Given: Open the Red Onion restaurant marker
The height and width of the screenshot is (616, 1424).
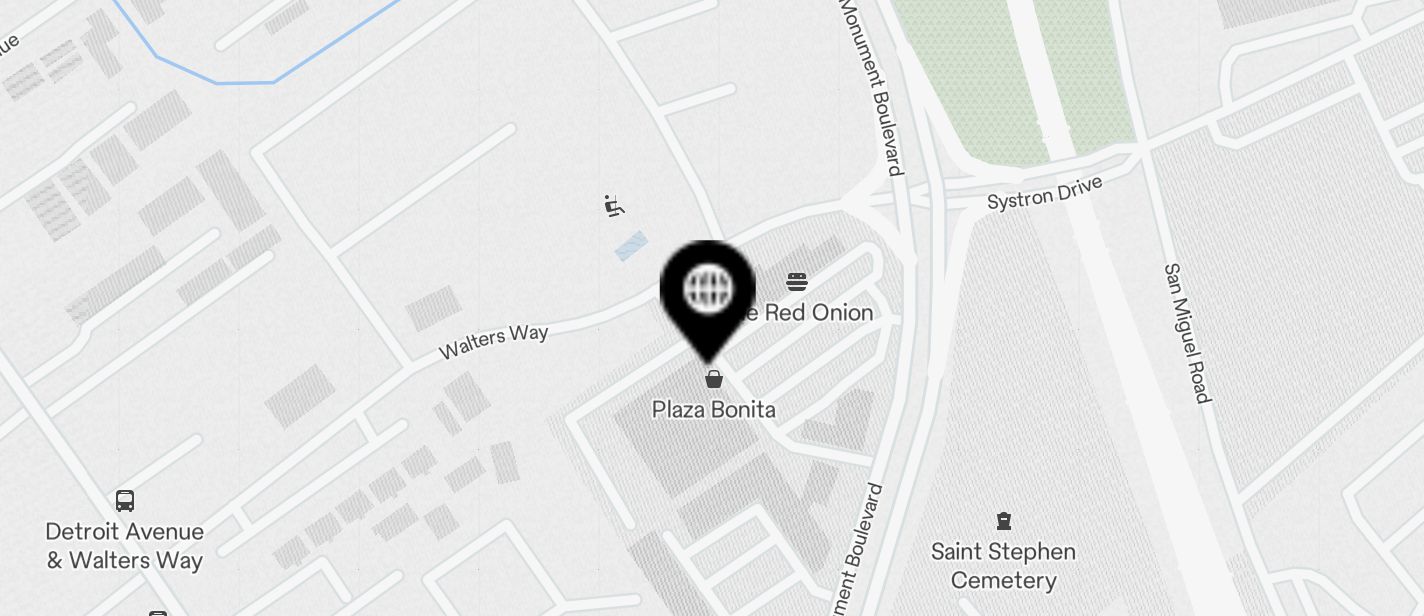Looking at the screenshot, I should coord(797,282).
